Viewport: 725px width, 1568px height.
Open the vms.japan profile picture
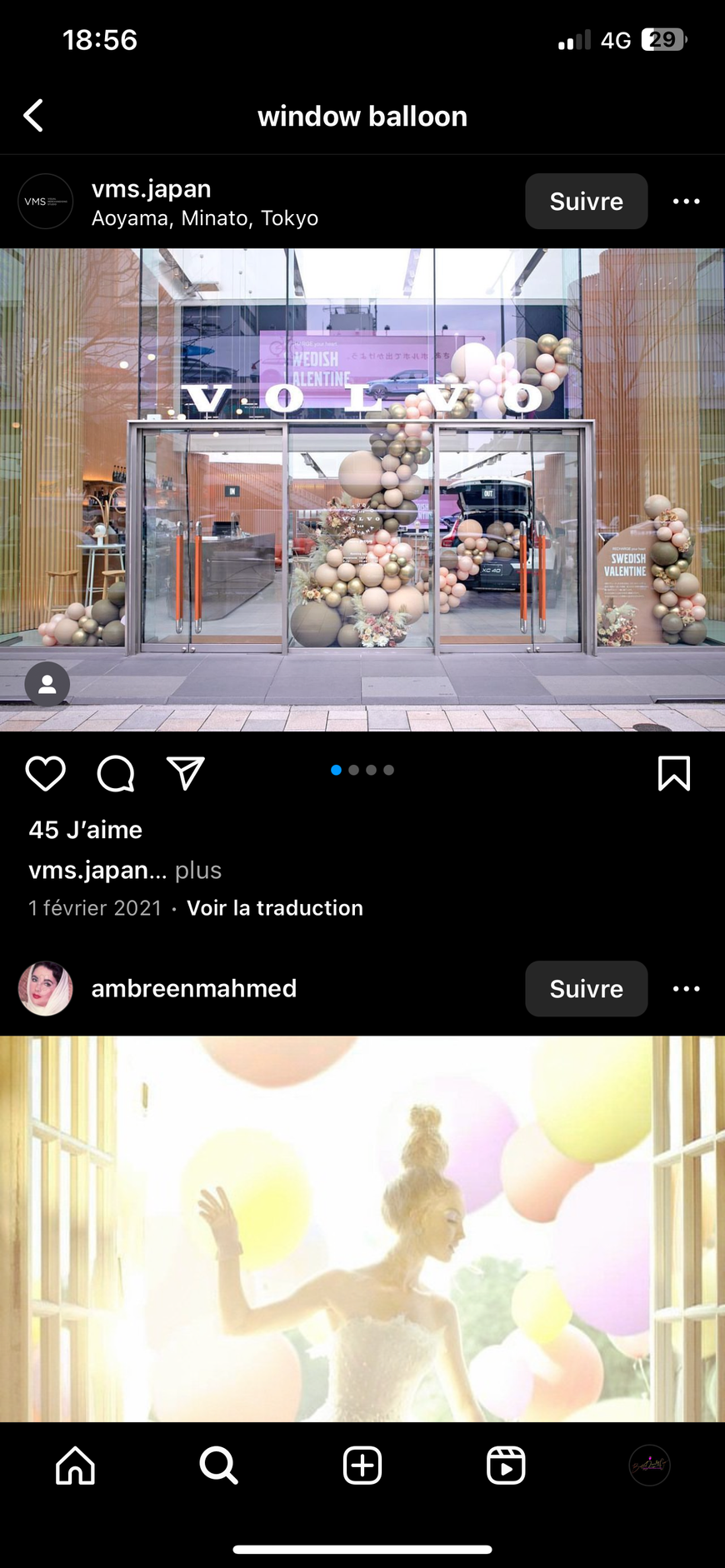pos(46,202)
